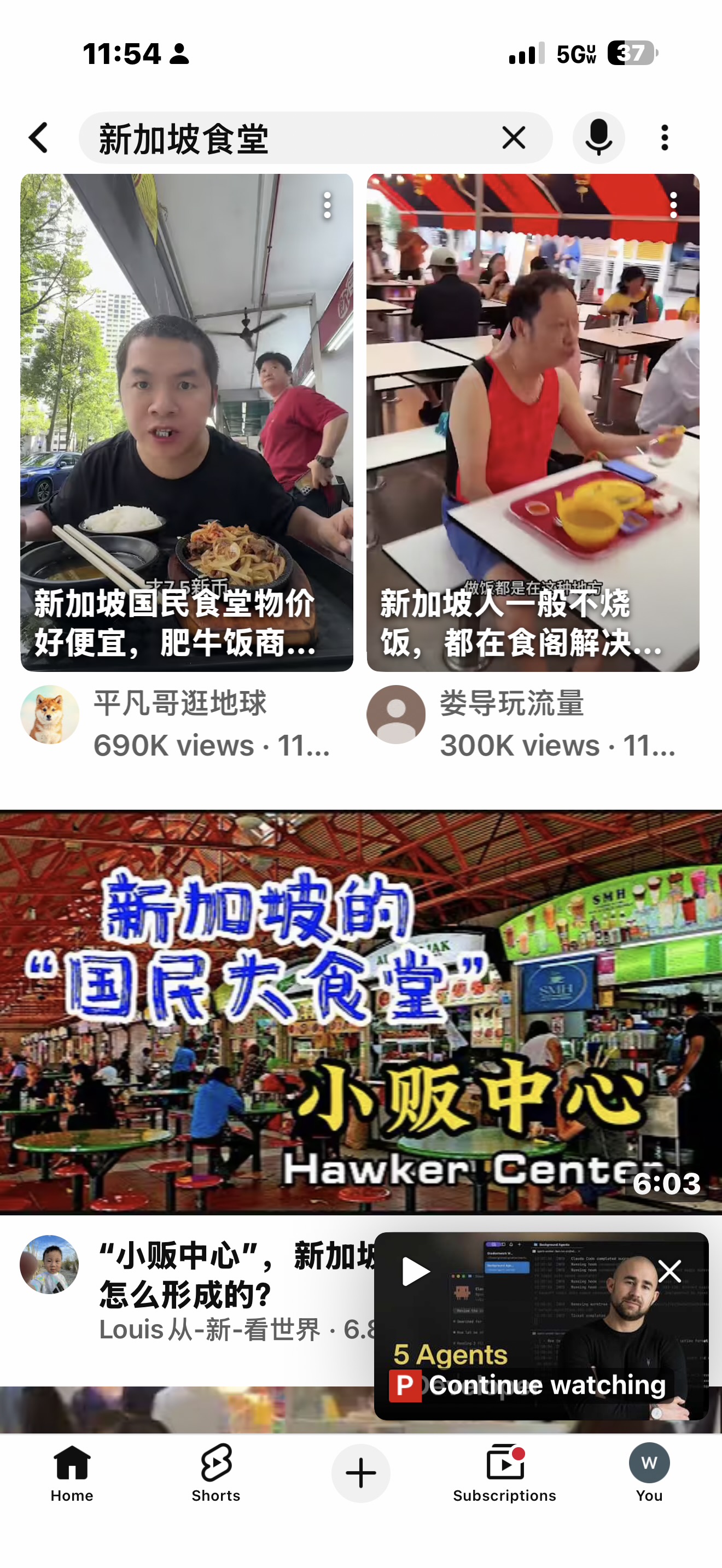This screenshot has width=722, height=1568.
Task: Resume playback in the mini player
Action: tap(415, 1271)
